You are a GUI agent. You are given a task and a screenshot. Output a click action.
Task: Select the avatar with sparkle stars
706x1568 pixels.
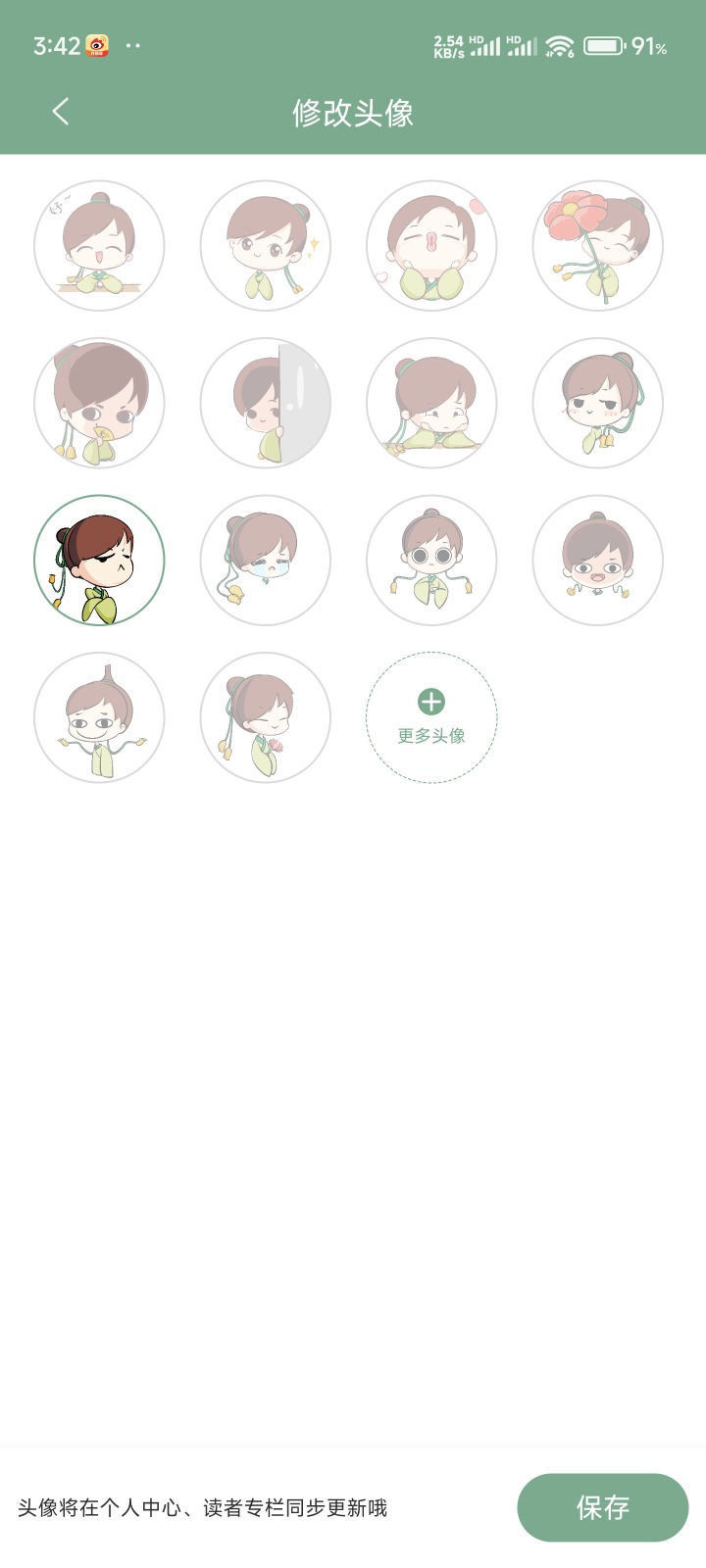tap(266, 245)
